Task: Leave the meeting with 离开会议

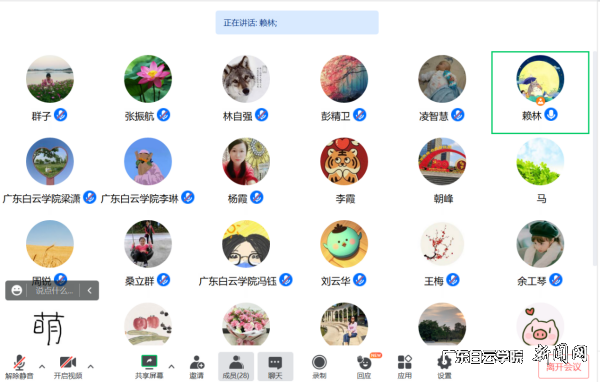Action: pos(563,367)
